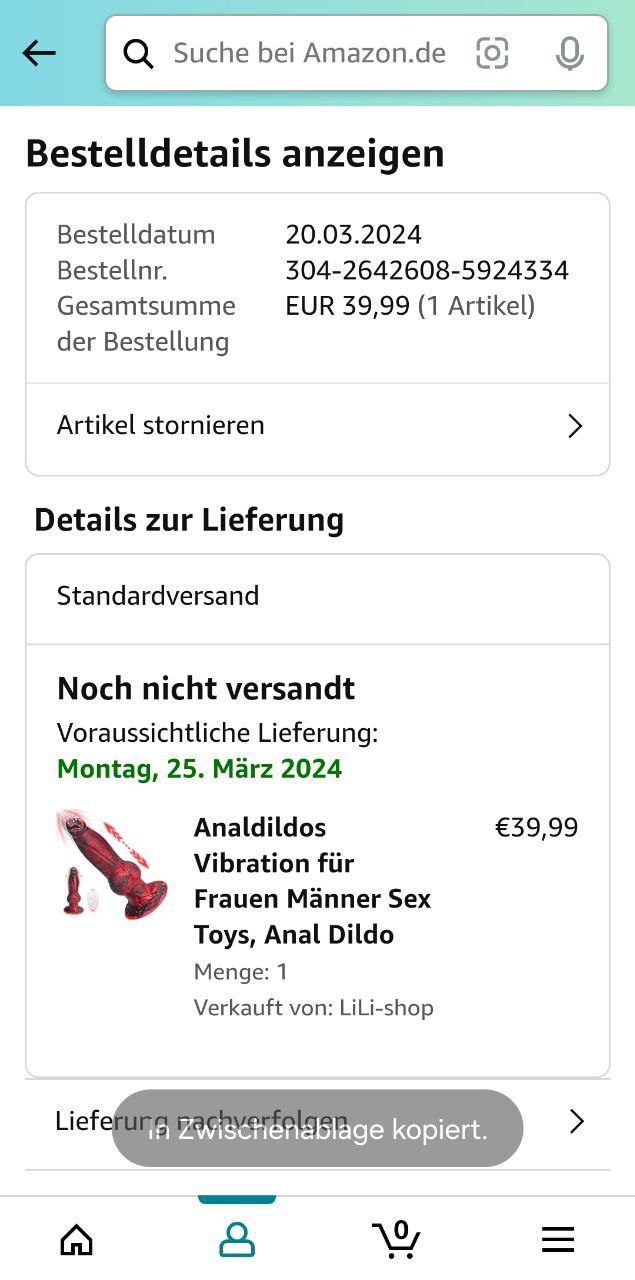Go back with the arrow icon

tap(39, 53)
